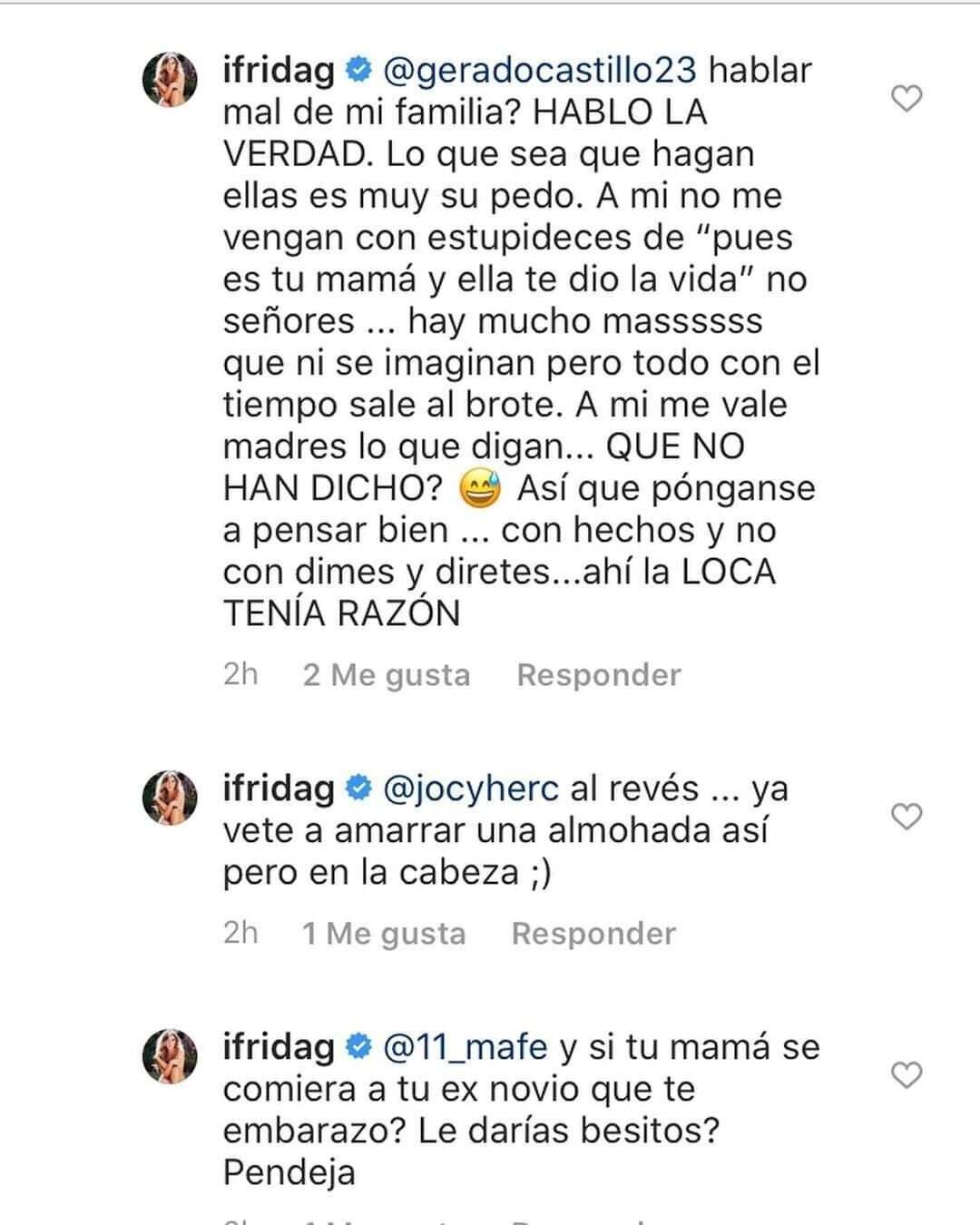The height and width of the screenshot is (1225, 980).
Task: View the 1 Me gusta on the jocyherc reply
Action: tap(383, 934)
